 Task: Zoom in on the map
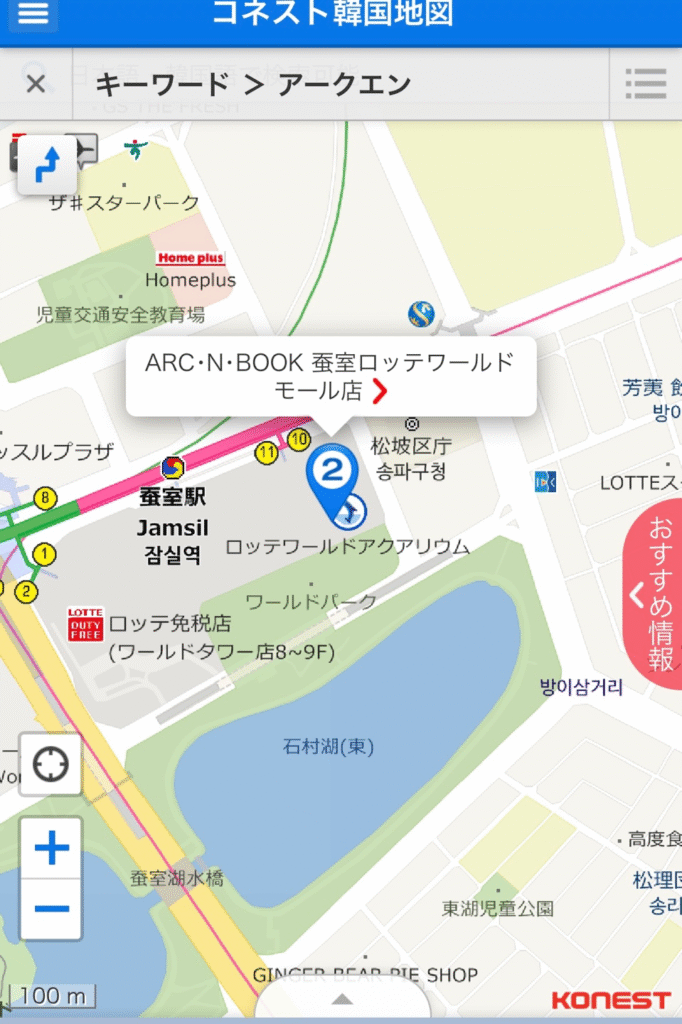point(51,849)
